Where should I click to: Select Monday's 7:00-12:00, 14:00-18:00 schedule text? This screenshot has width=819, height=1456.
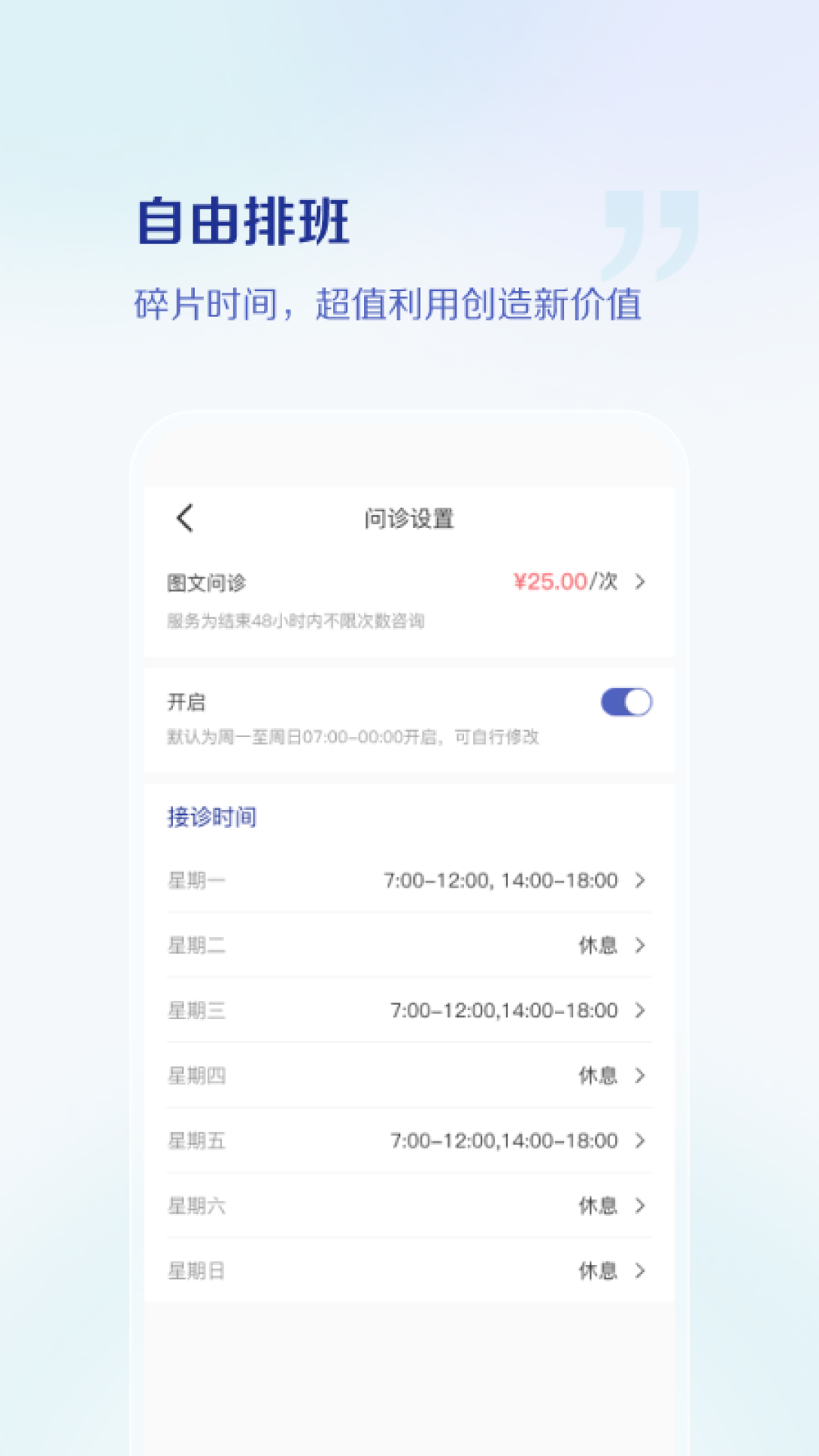(x=503, y=880)
